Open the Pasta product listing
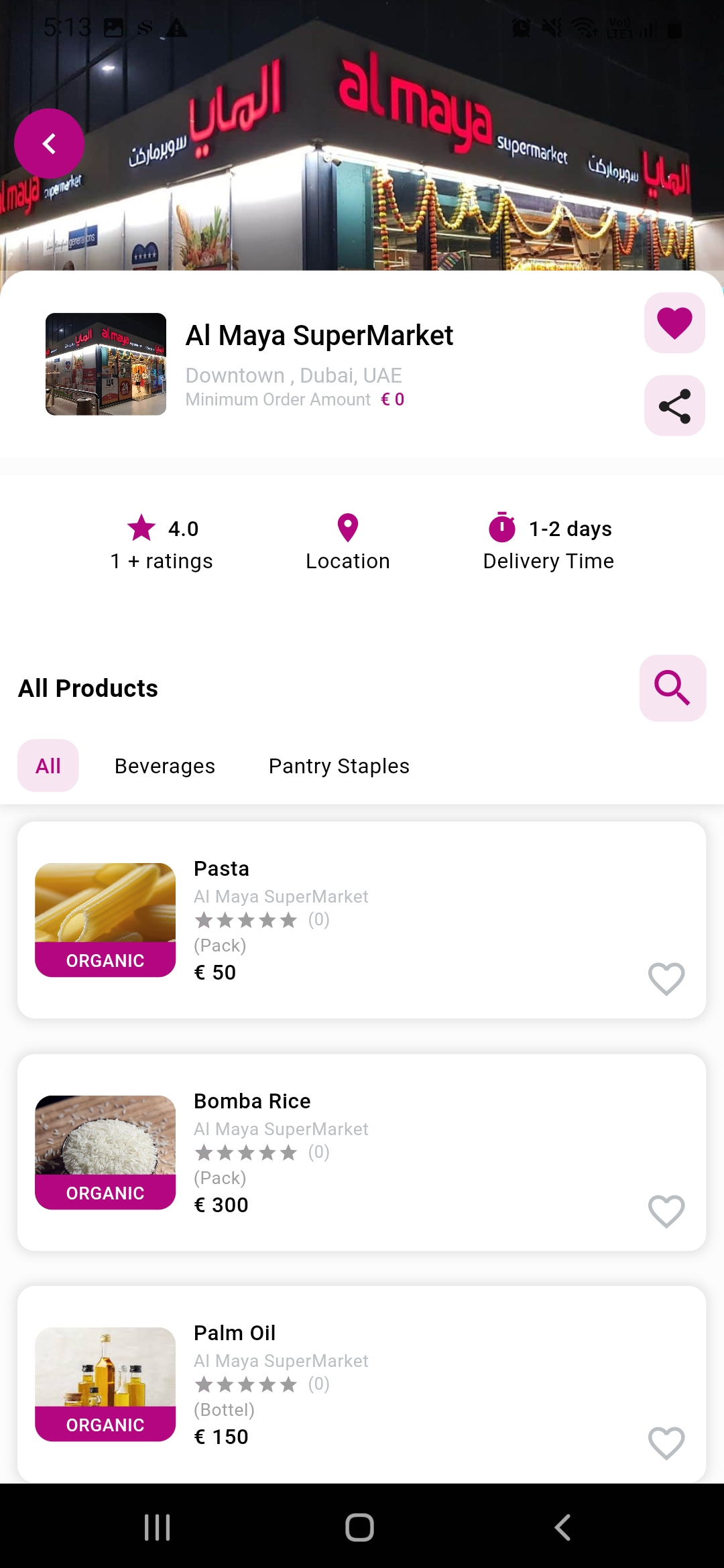The height and width of the screenshot is (1568, 724). click(221, 868)
